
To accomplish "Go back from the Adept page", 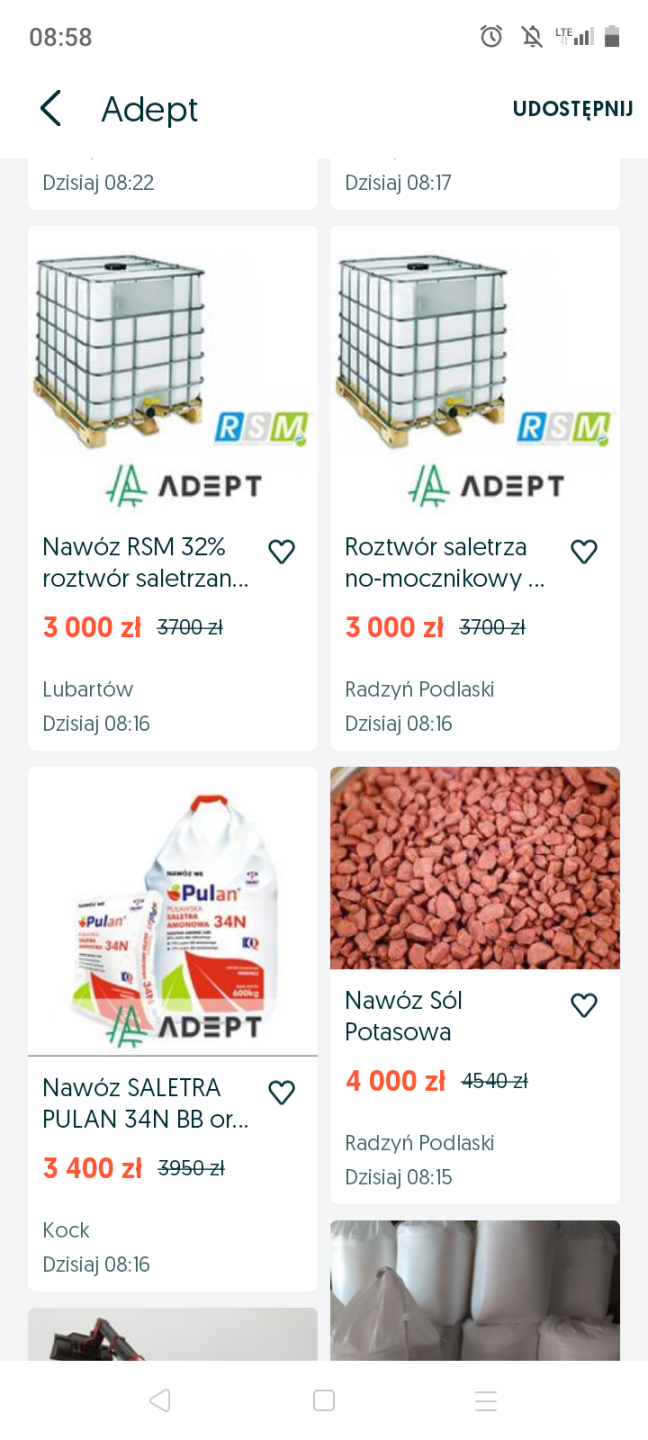I will 51,108.
